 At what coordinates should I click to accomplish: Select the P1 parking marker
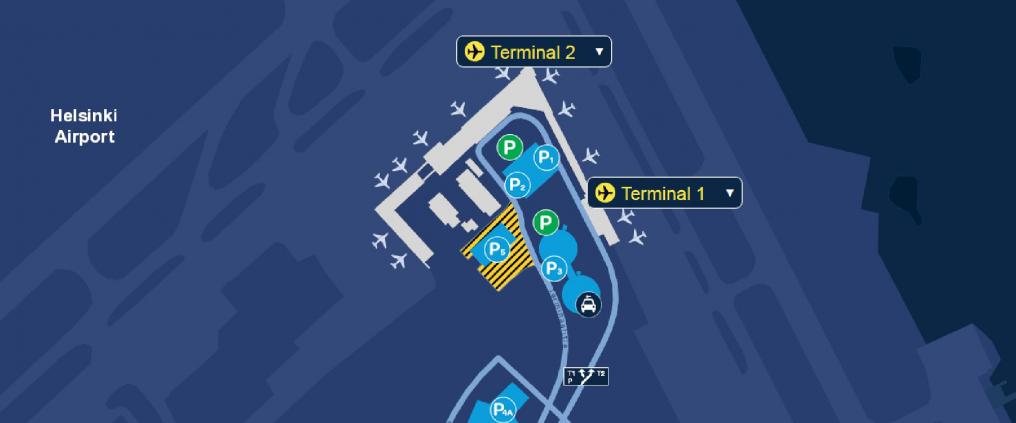[546, 158]
